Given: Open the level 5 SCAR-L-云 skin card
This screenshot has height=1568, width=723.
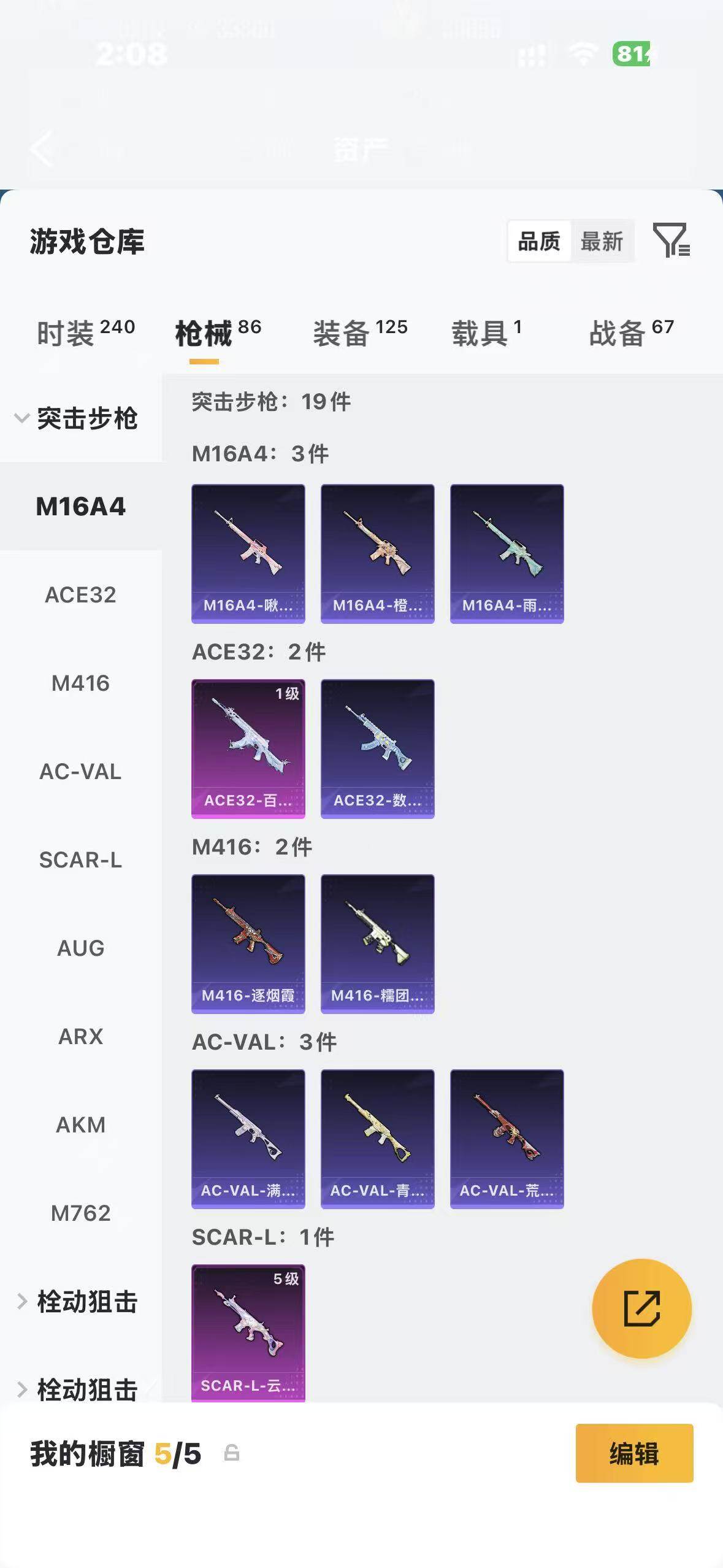Looking at the screenshot, I should tap(248, 1333).
